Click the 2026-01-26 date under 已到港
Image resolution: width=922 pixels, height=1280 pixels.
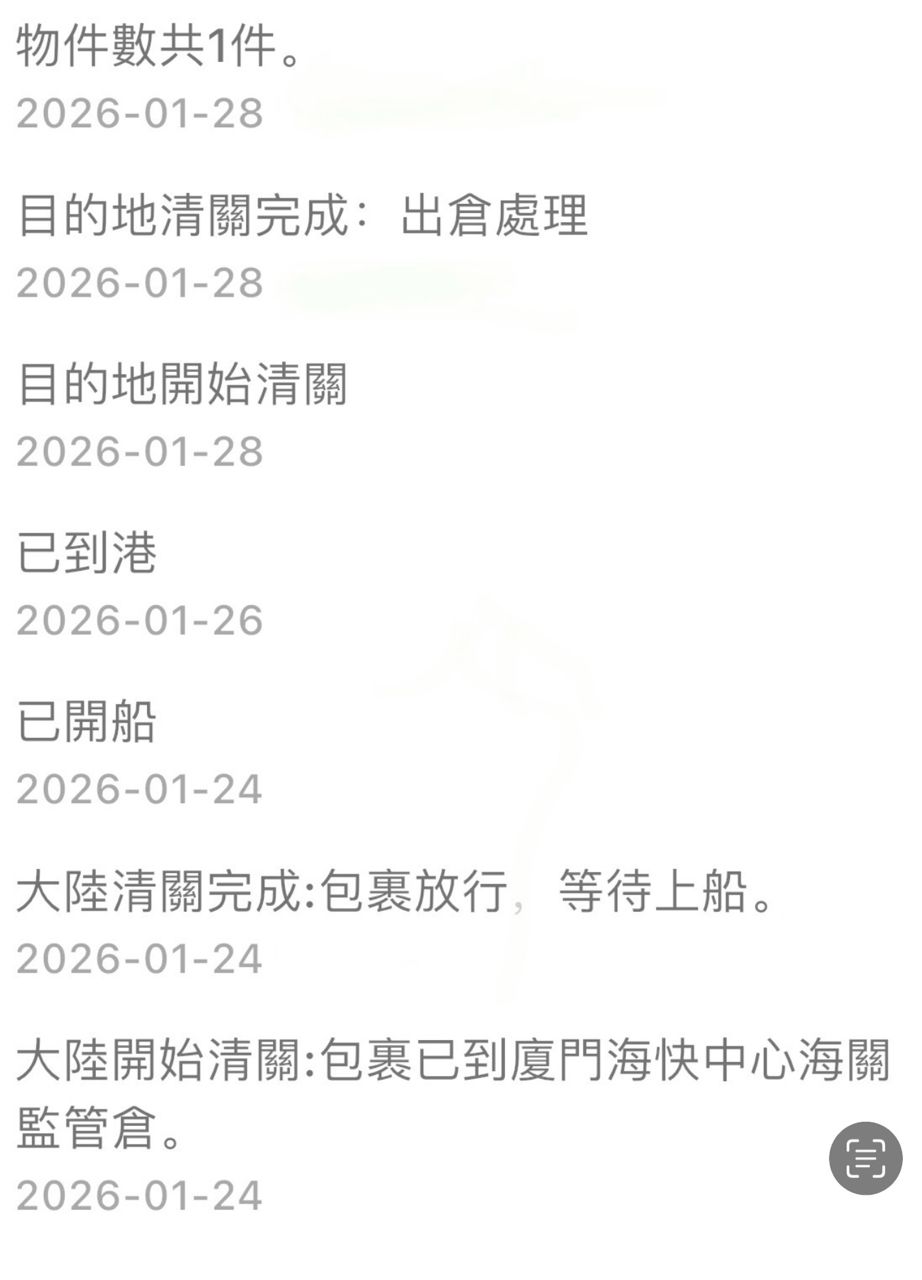[x=140, y=621]
